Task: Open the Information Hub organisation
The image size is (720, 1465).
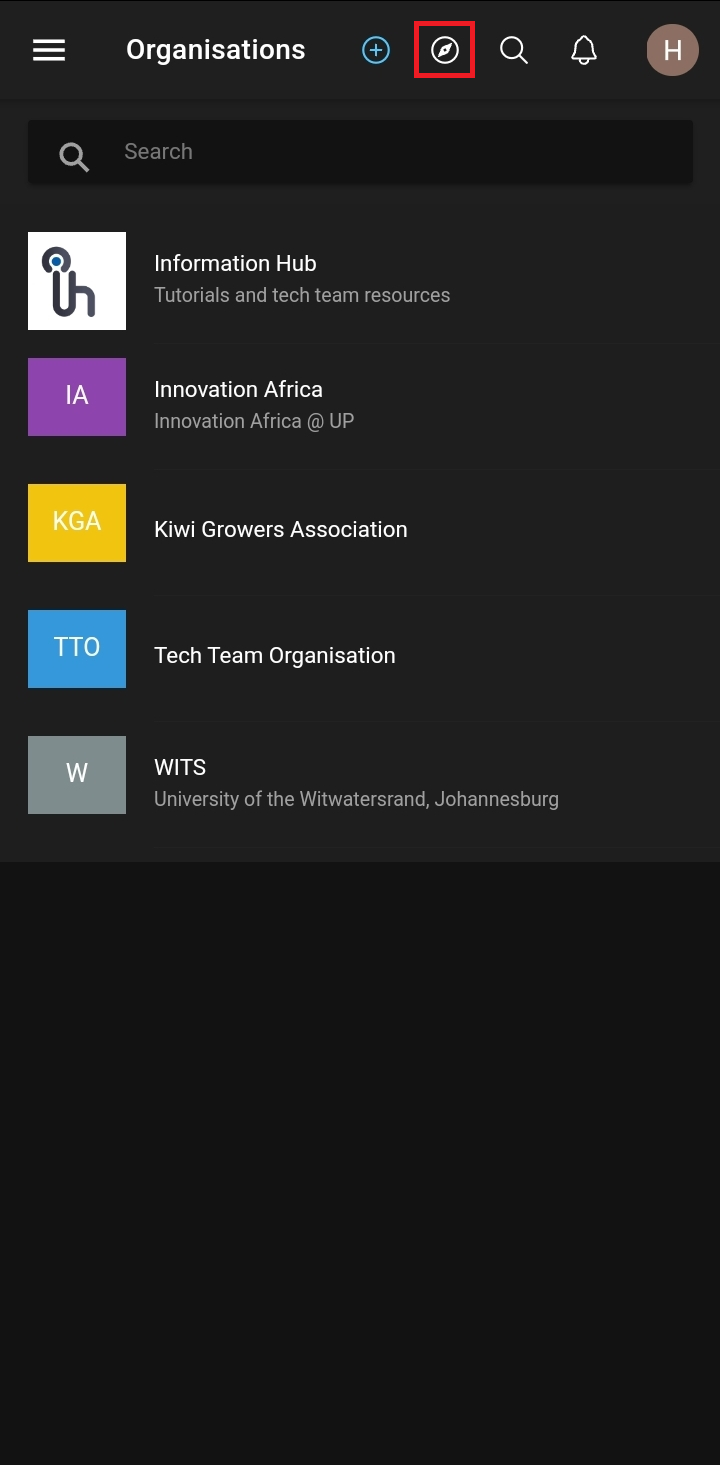Action: coord(360,281)
